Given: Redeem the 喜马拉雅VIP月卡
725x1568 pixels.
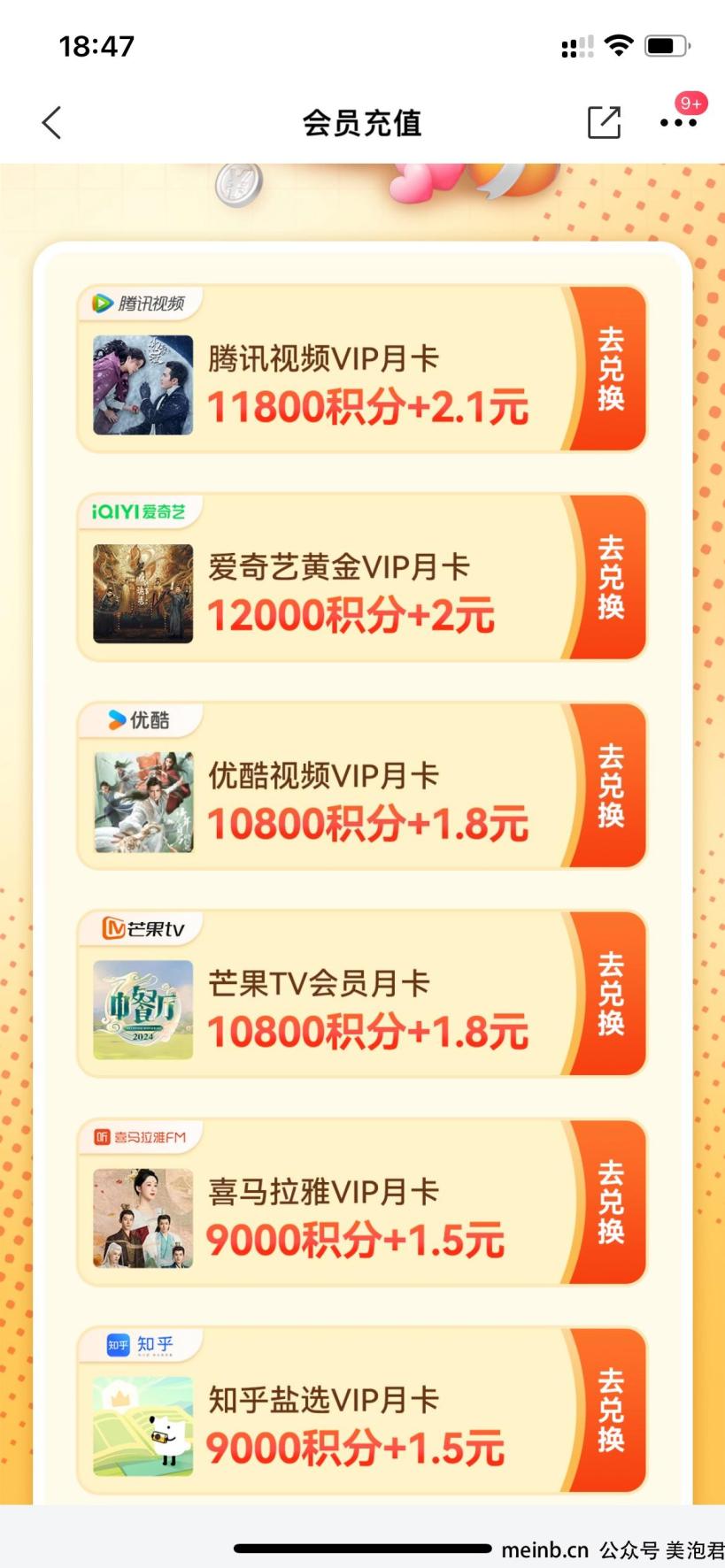Looking at the screenshot, I should pos(609,1203).
